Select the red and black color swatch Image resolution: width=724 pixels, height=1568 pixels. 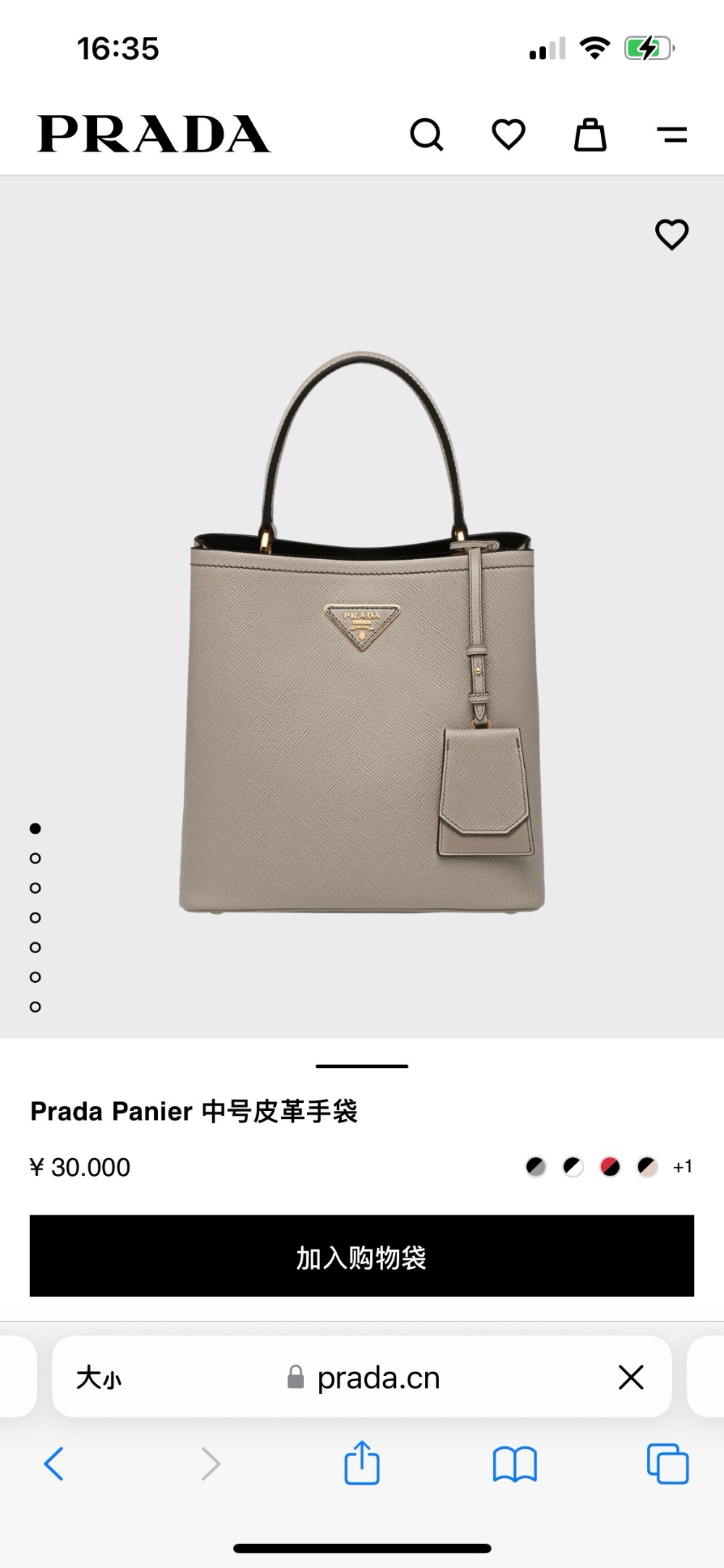pyautogui.click(x=610, y=1167)
